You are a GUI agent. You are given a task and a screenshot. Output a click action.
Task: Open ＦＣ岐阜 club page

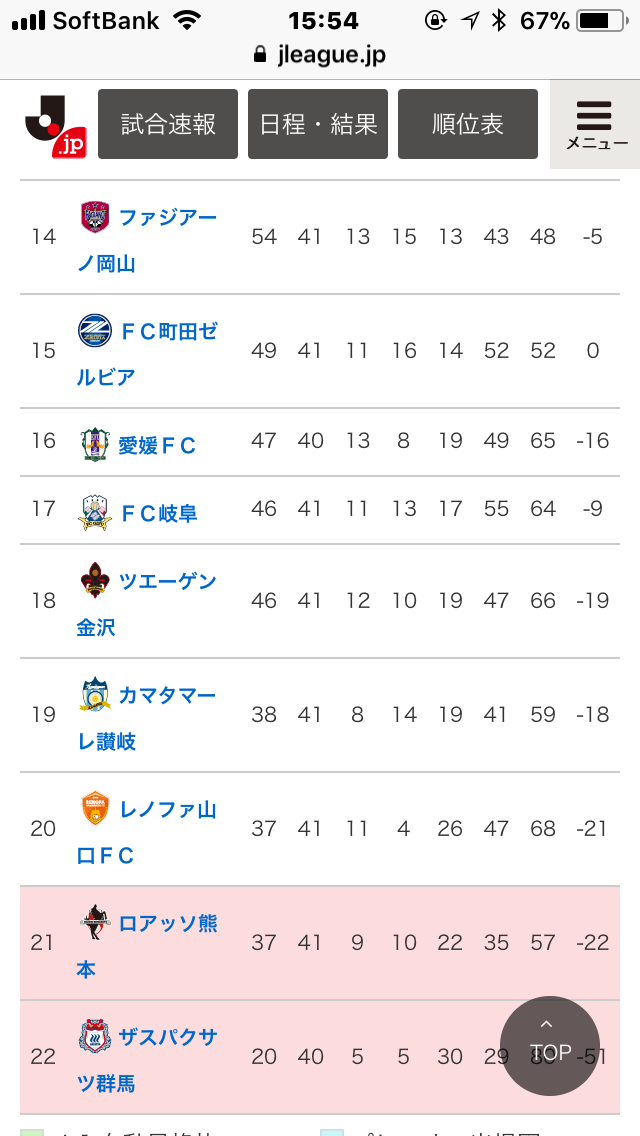[x=158, y=513]
